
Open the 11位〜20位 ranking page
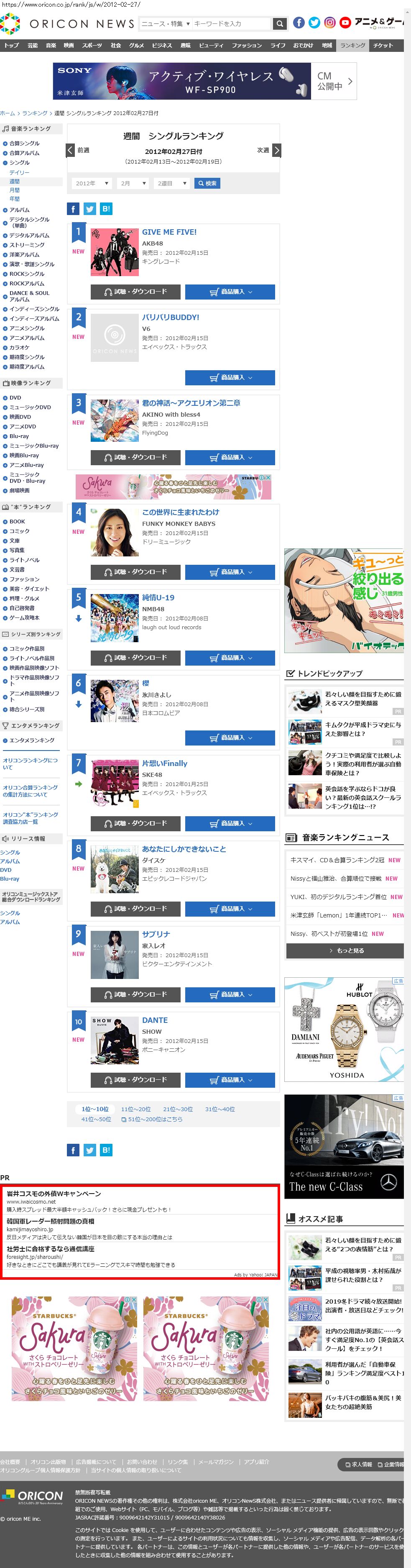coord(135,1109)
